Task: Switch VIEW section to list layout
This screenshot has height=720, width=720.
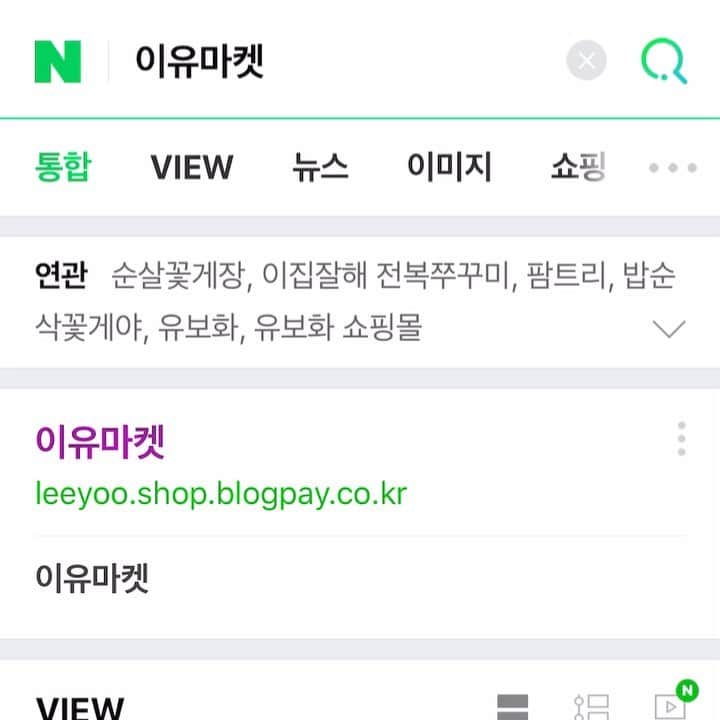Action: [511, 706]
